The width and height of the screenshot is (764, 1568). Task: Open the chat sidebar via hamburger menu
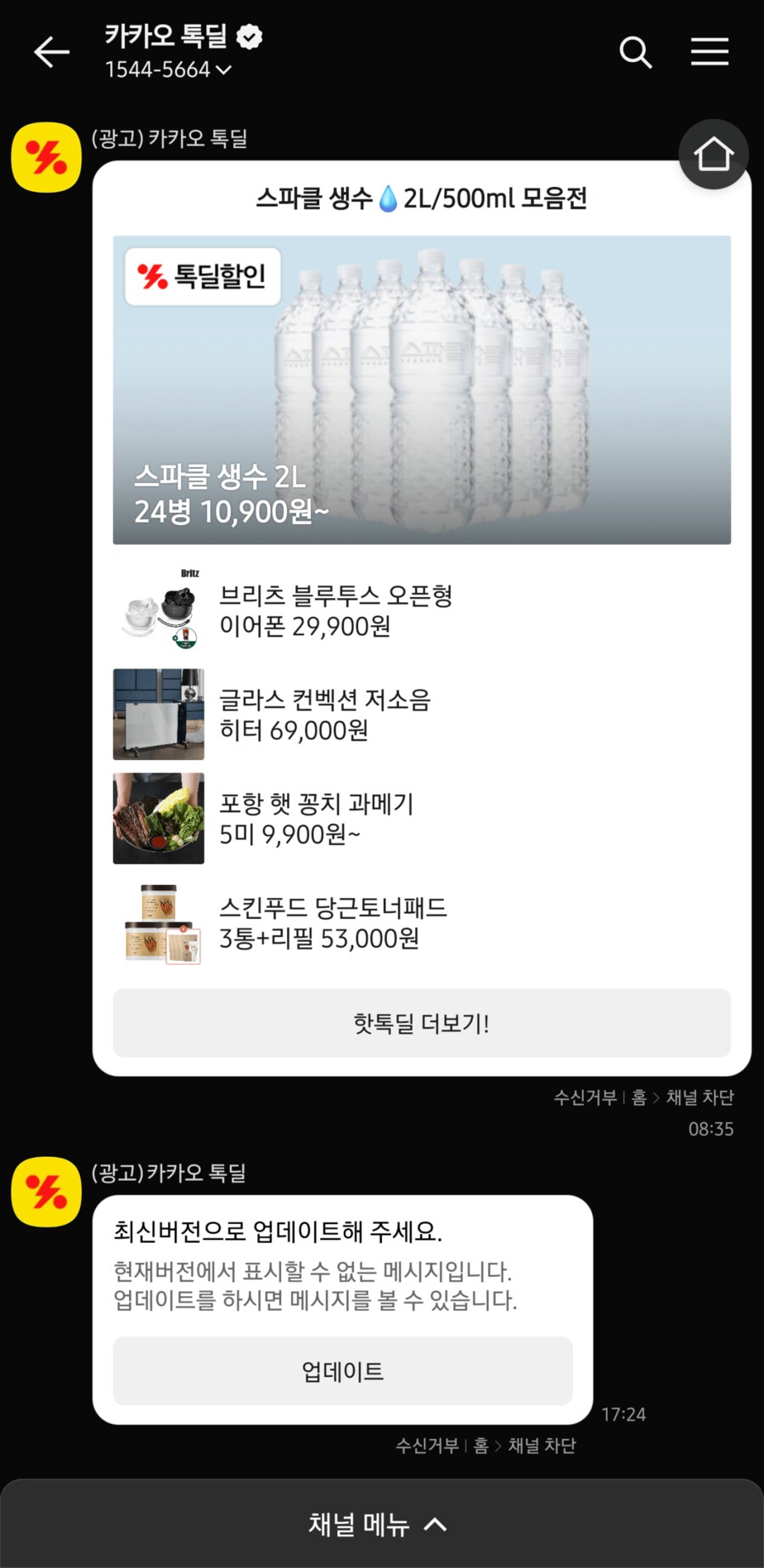pos(710,52)
